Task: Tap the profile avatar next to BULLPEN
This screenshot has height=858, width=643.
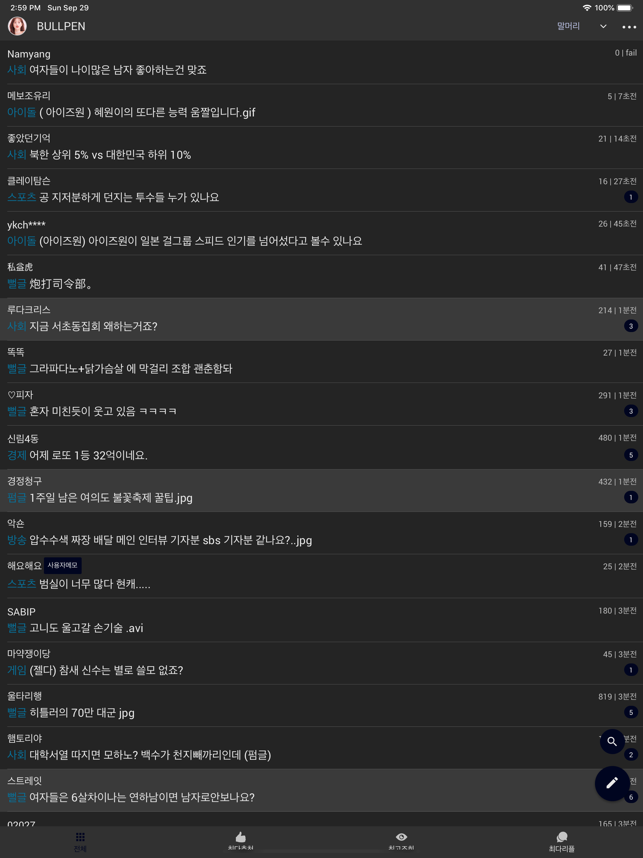Action: point(17,26)
